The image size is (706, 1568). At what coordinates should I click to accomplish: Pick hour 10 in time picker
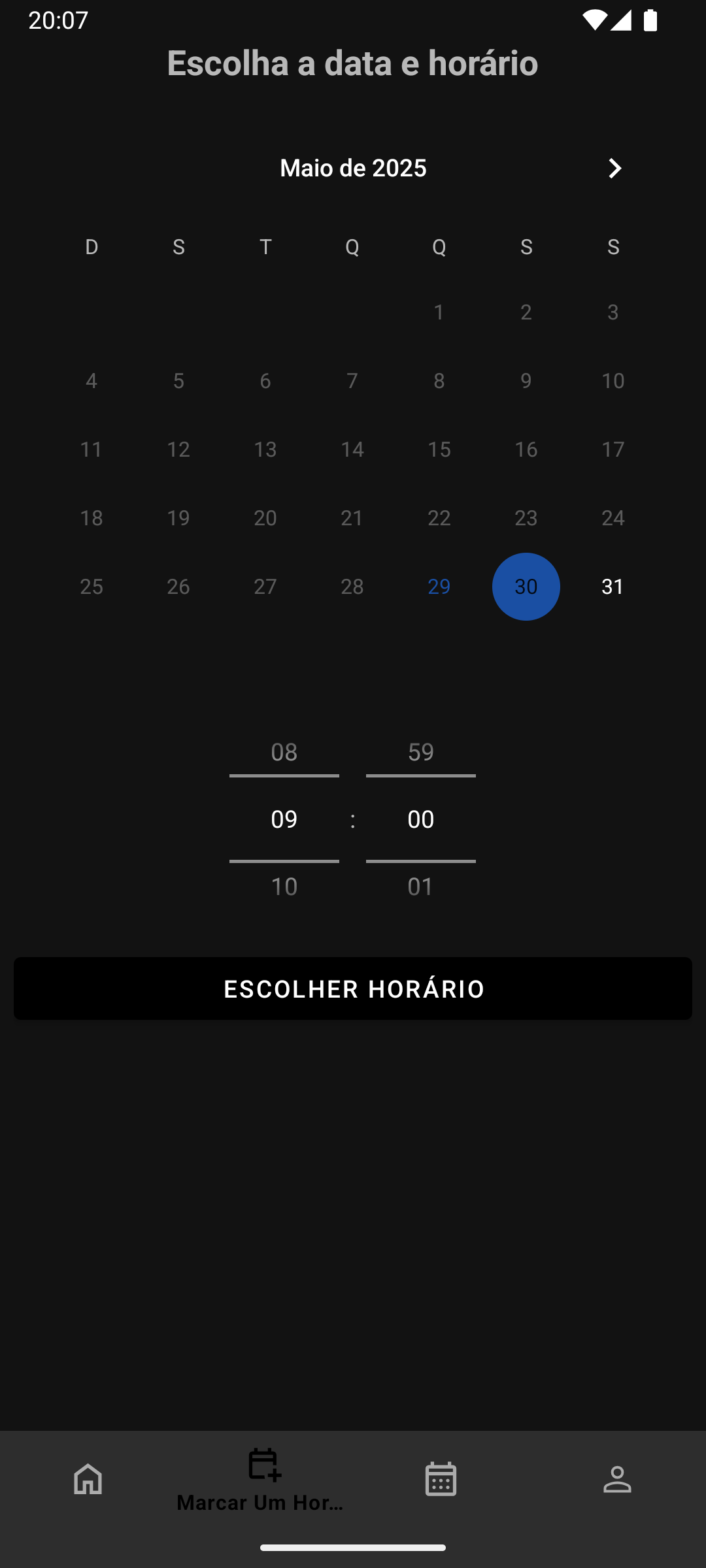(284, 887)
